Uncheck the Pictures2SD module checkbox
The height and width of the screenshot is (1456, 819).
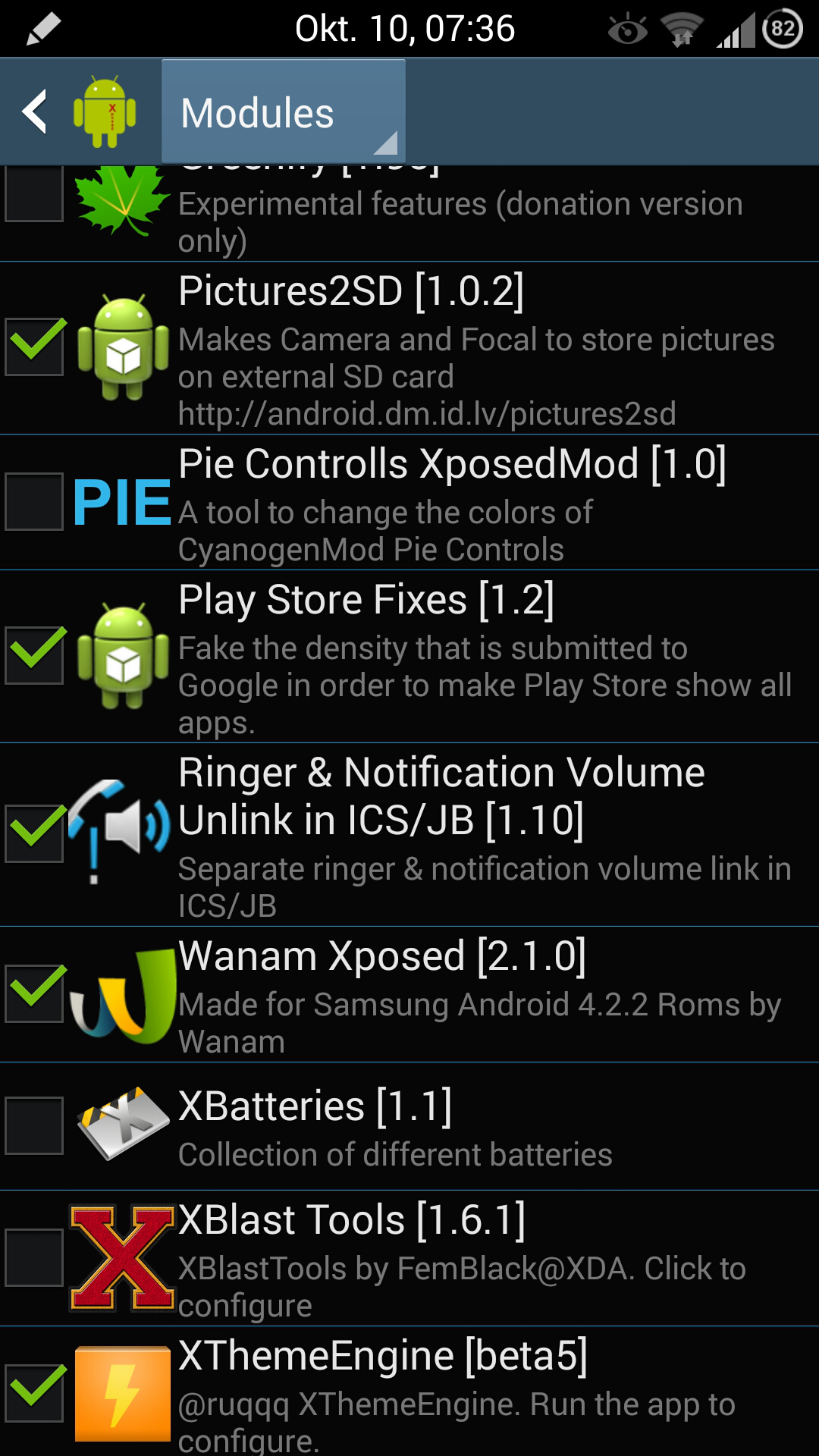(34, 347)
